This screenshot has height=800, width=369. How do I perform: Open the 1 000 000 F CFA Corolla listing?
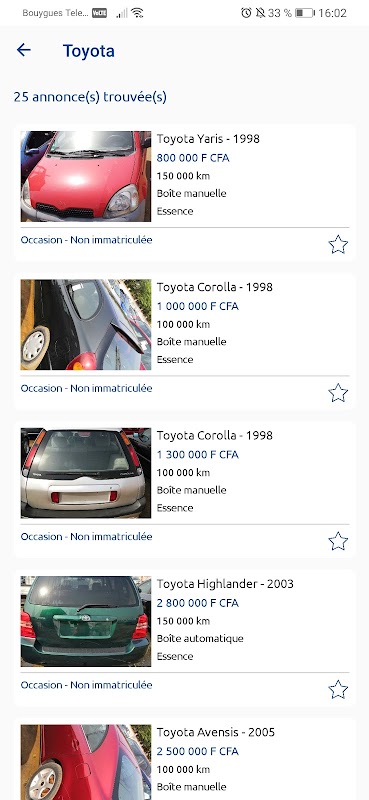pyautogui.click(x=184, y=341)
